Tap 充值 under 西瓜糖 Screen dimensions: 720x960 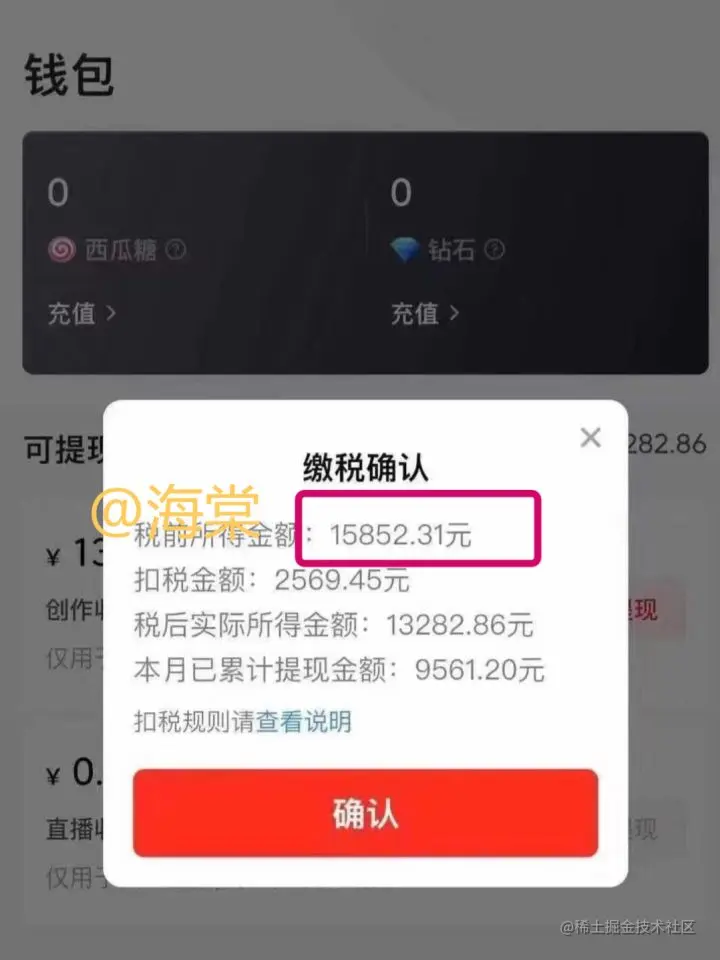81,314
